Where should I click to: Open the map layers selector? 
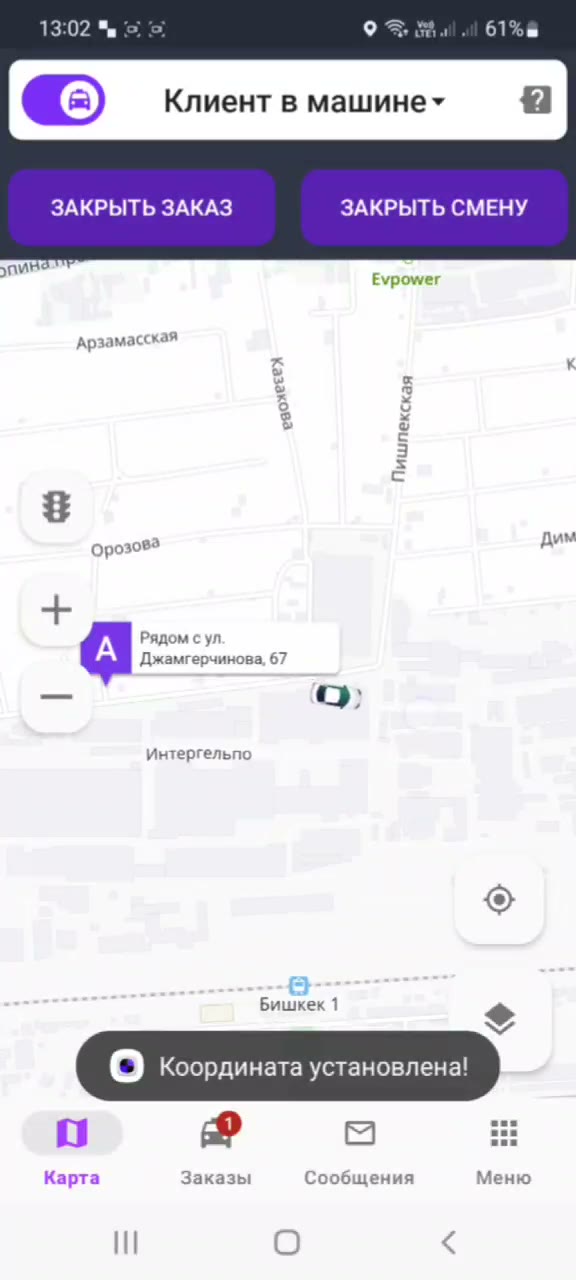coord(499,1020)
